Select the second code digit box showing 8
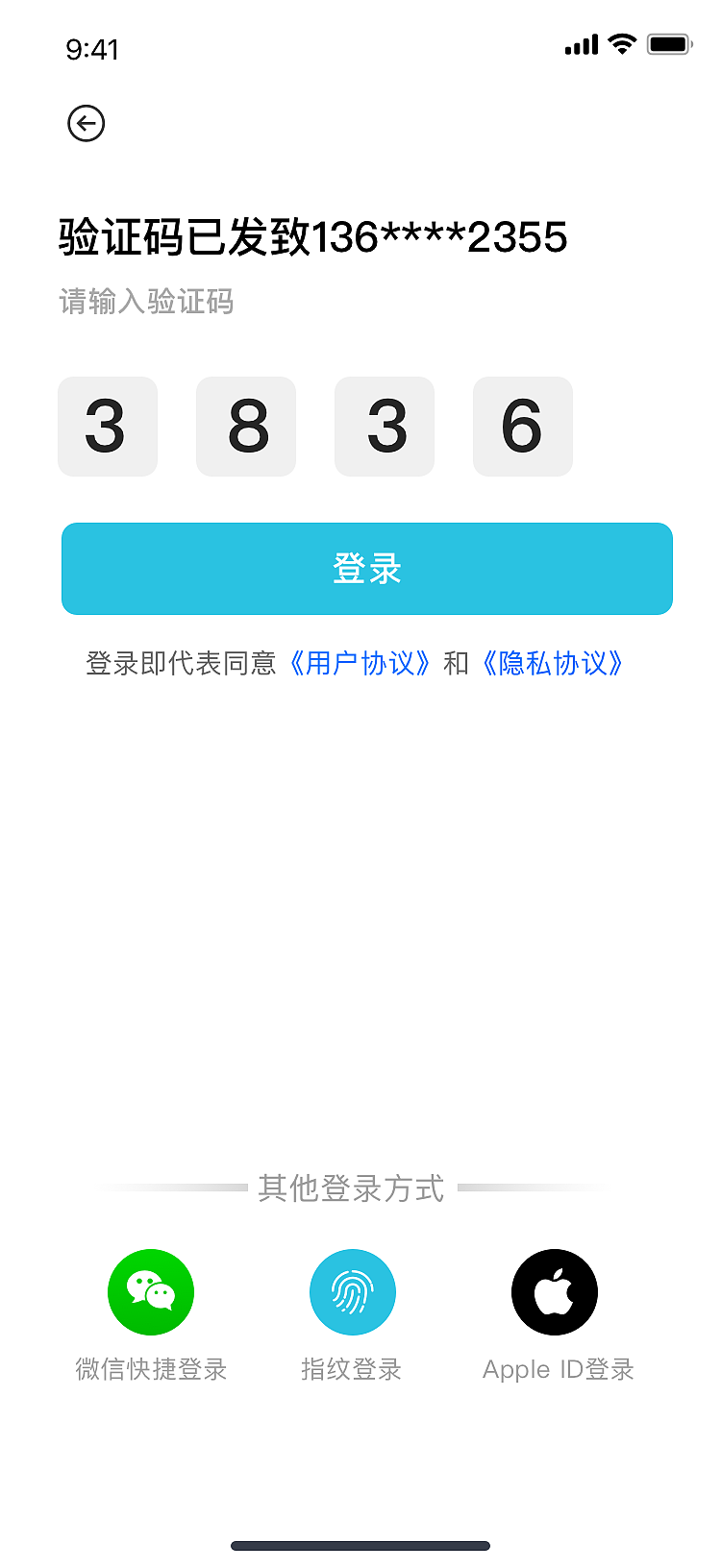 click(246, 427)
